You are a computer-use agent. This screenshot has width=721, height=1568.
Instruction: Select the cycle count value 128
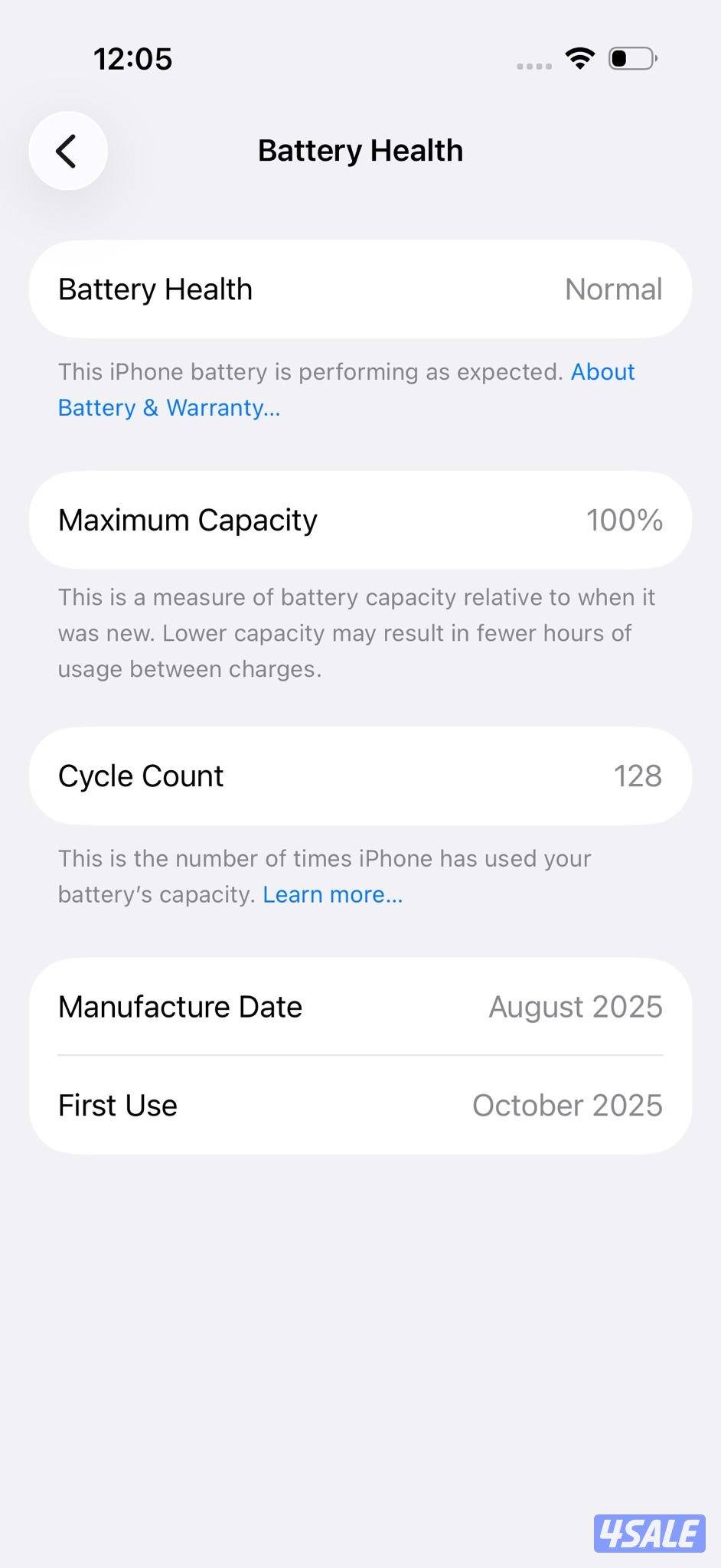tap(639, 776)
